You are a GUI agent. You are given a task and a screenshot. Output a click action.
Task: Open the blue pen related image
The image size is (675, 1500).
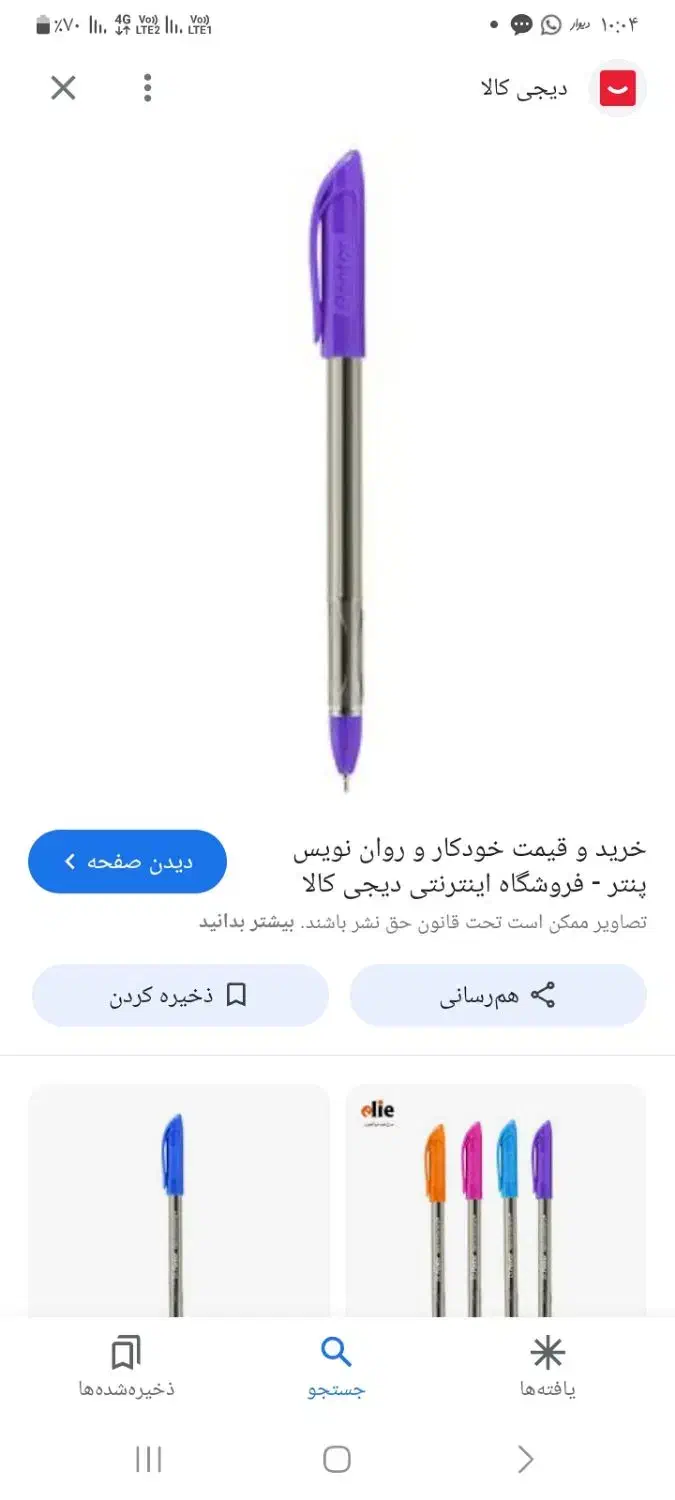tap(178, 1200)
